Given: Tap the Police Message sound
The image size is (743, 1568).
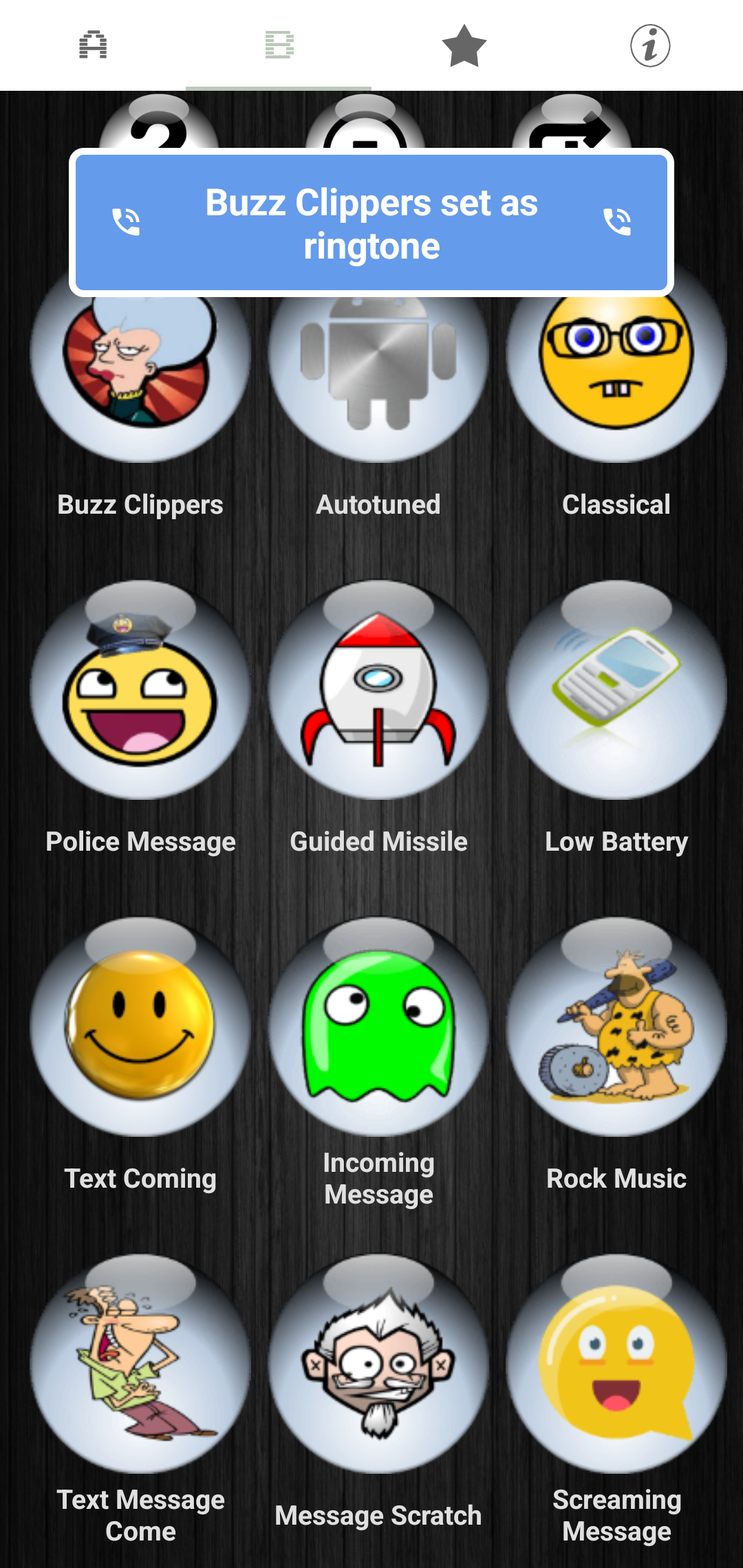Looking at the screenshot, I should pyautogui.click(x=140, y=691).
